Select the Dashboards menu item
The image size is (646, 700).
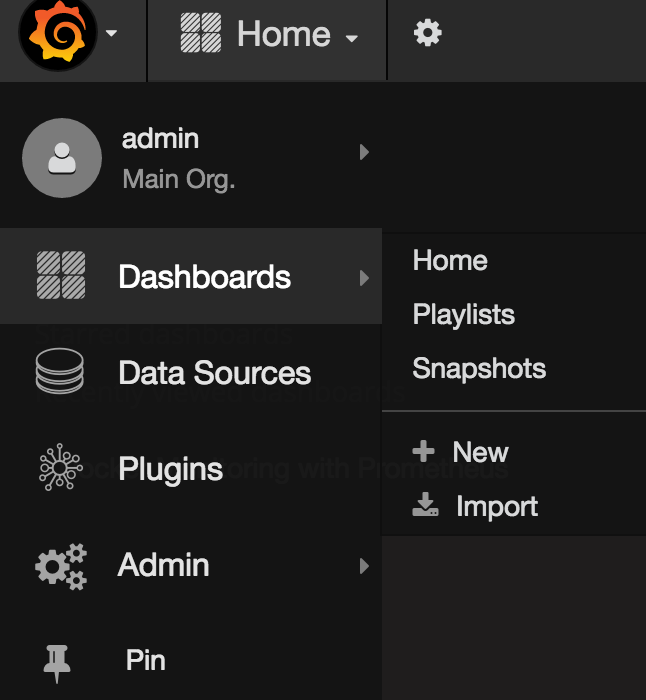(x=203, y=277)
